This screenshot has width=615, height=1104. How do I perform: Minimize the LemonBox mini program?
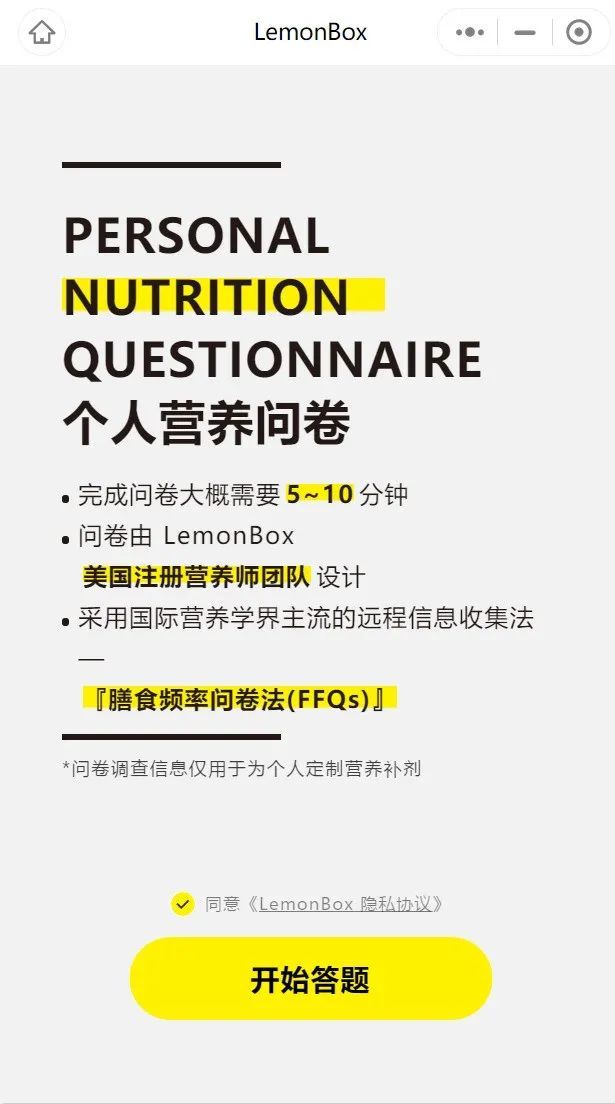[524, 32]
